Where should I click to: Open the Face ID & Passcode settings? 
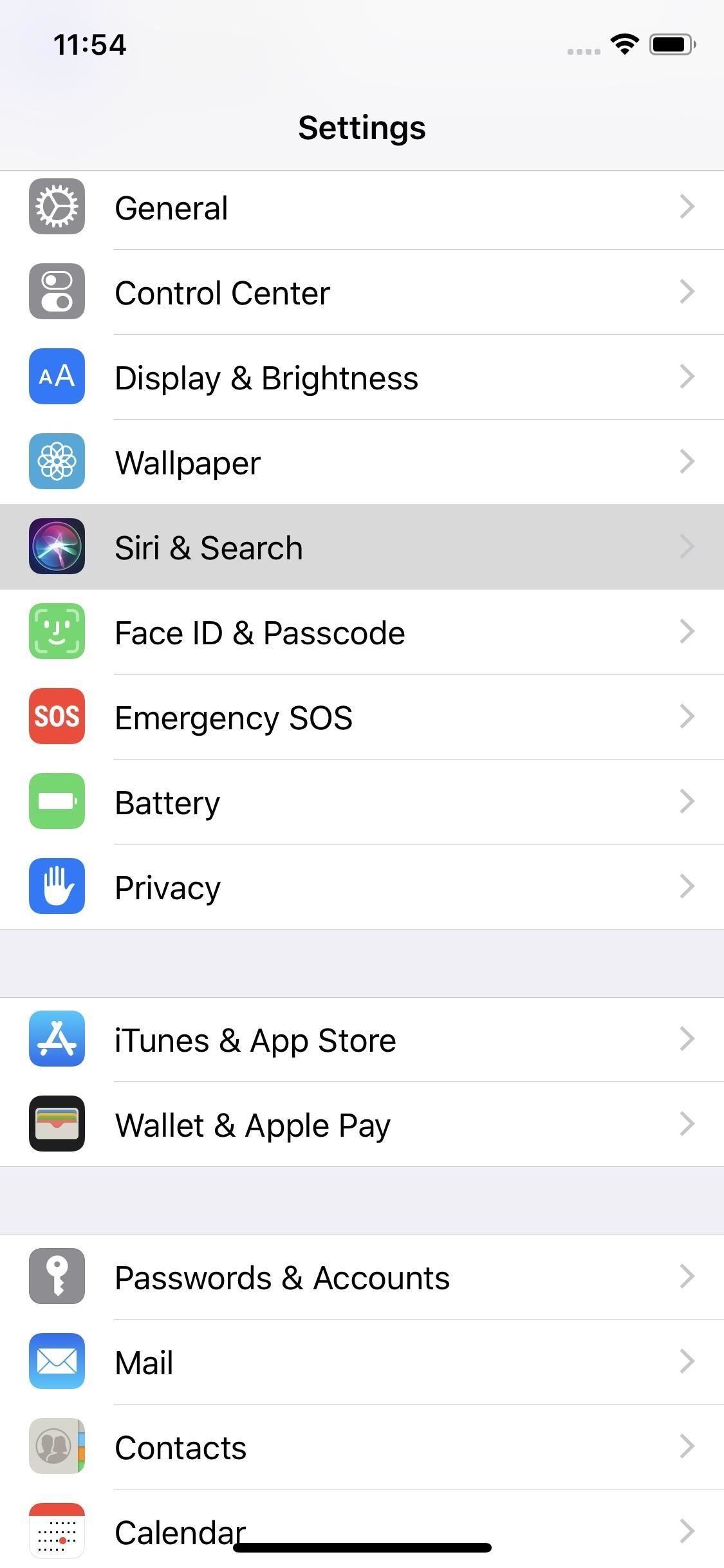click(362, 631)
